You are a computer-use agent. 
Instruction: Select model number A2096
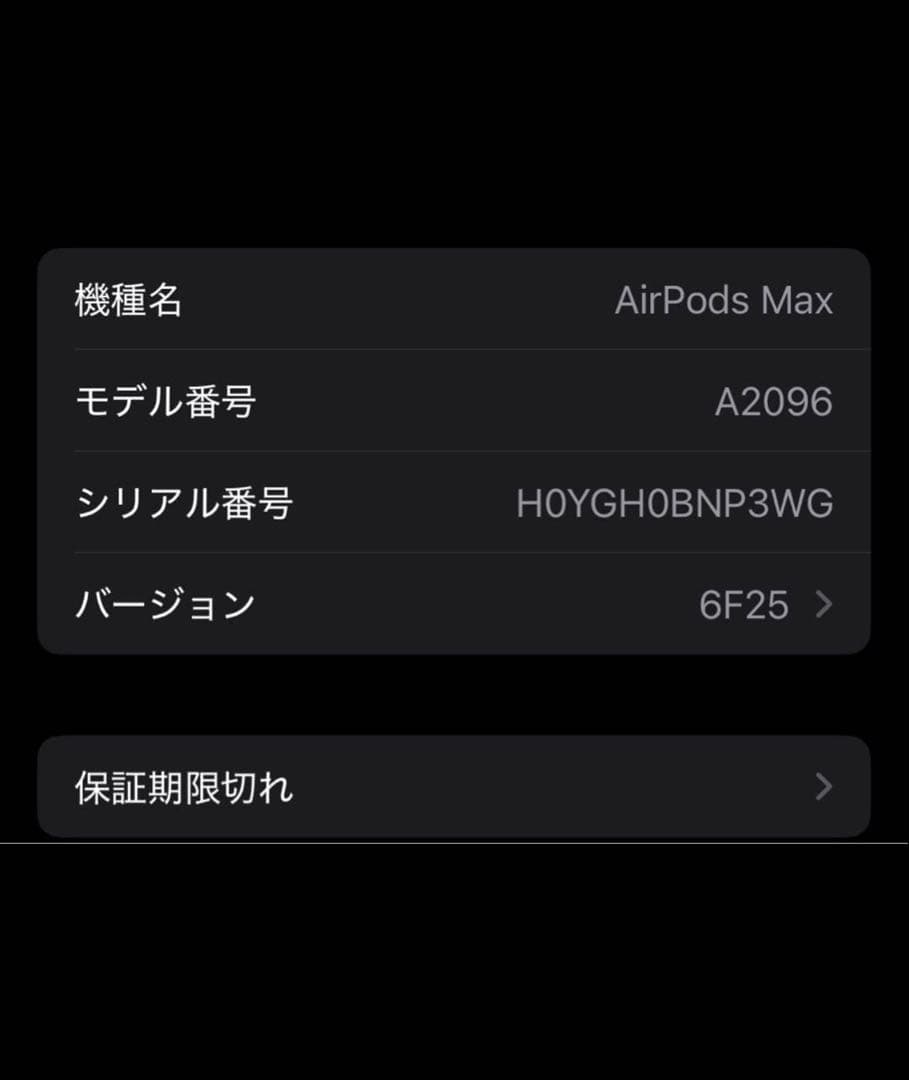click(x=775, y=401)
